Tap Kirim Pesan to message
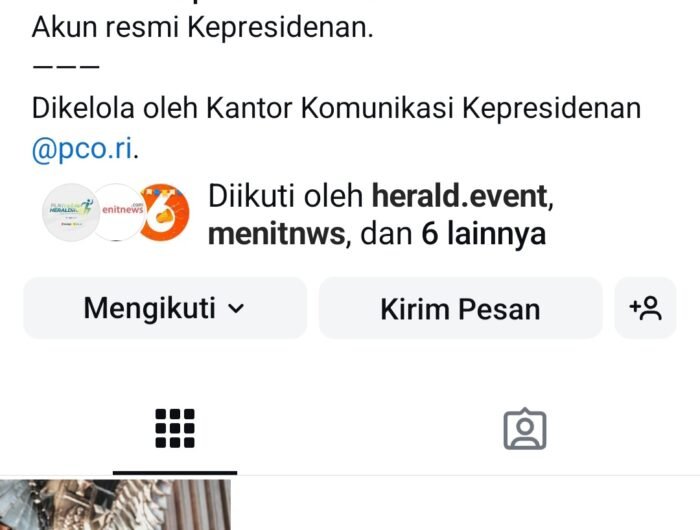 click(x=460, y=308)
